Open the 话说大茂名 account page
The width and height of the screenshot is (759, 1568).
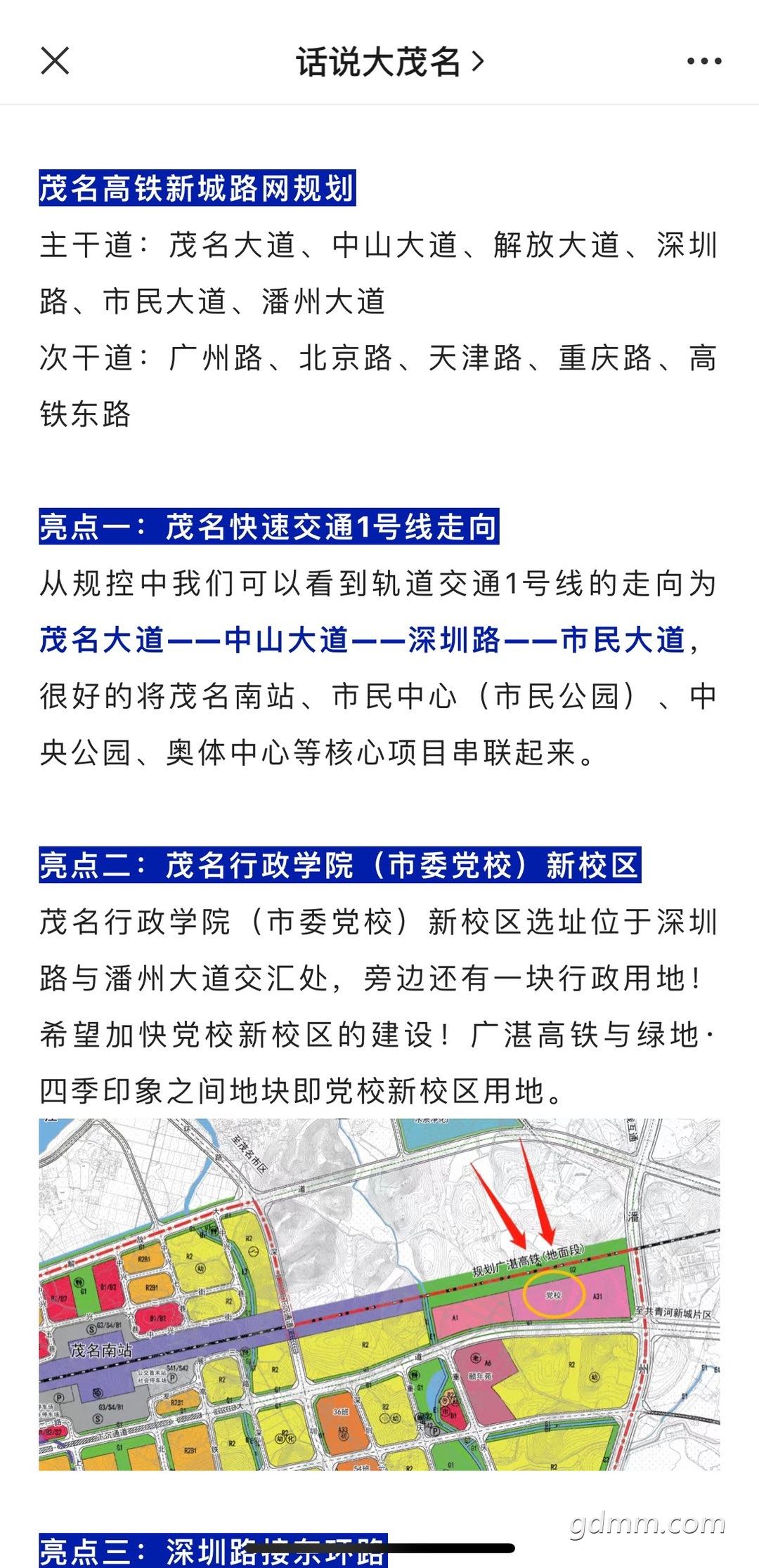point(390,62)
